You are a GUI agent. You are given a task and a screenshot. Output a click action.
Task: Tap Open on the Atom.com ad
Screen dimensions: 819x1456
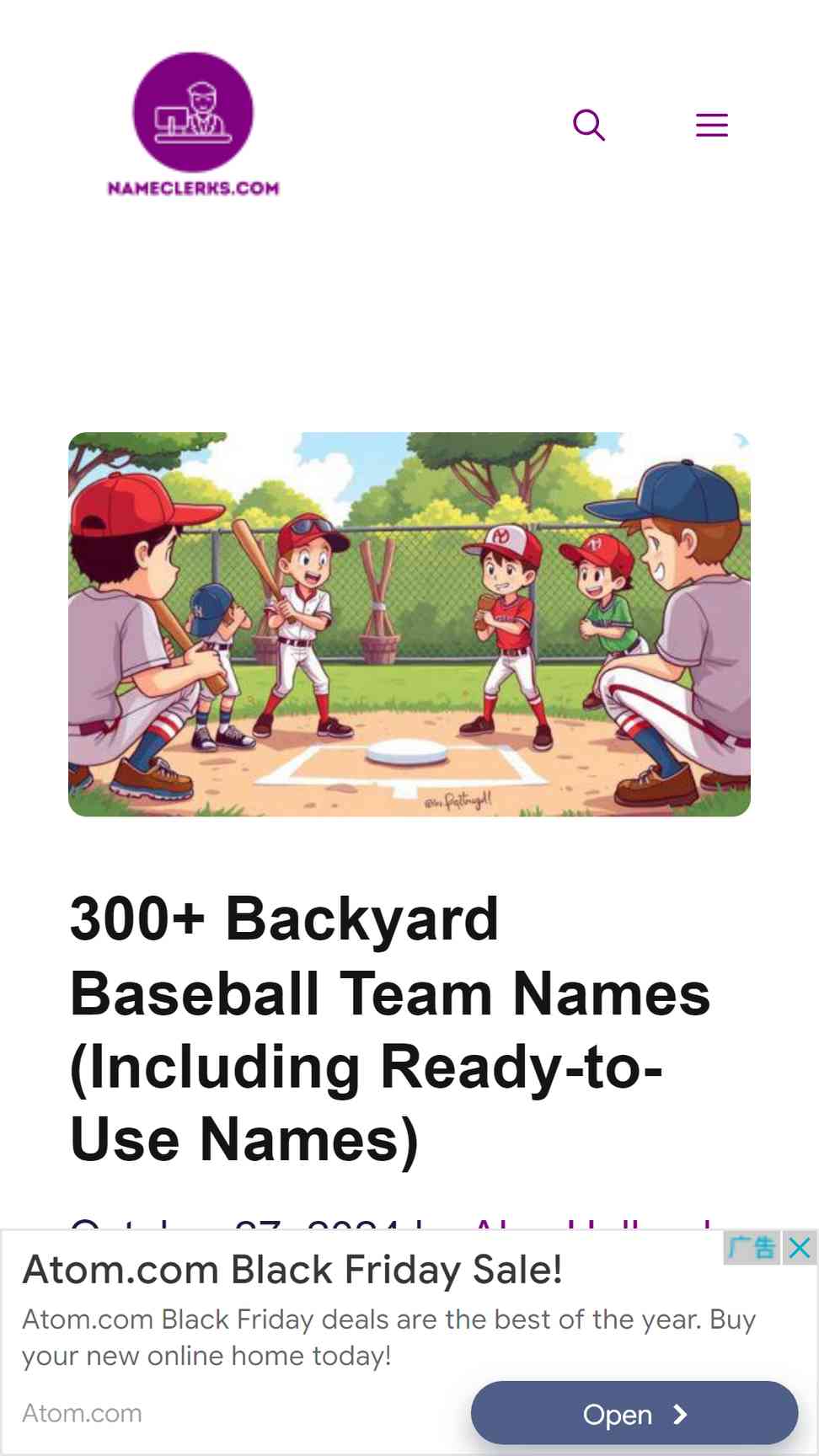[x=634, y=1414]
